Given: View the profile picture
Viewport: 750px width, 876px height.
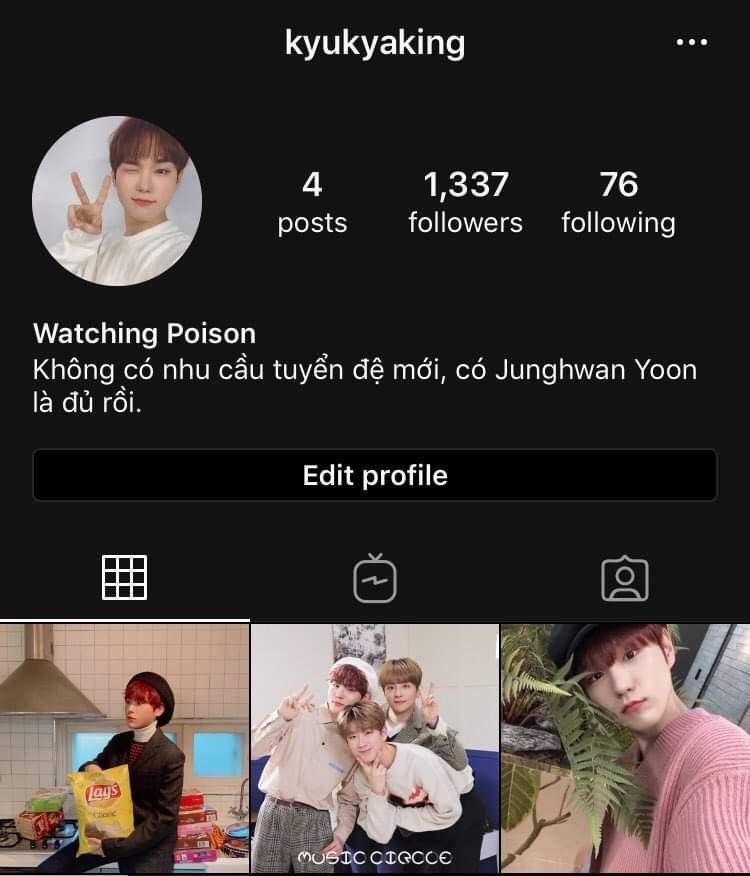Looking at the screenshot, I should 117,201.
